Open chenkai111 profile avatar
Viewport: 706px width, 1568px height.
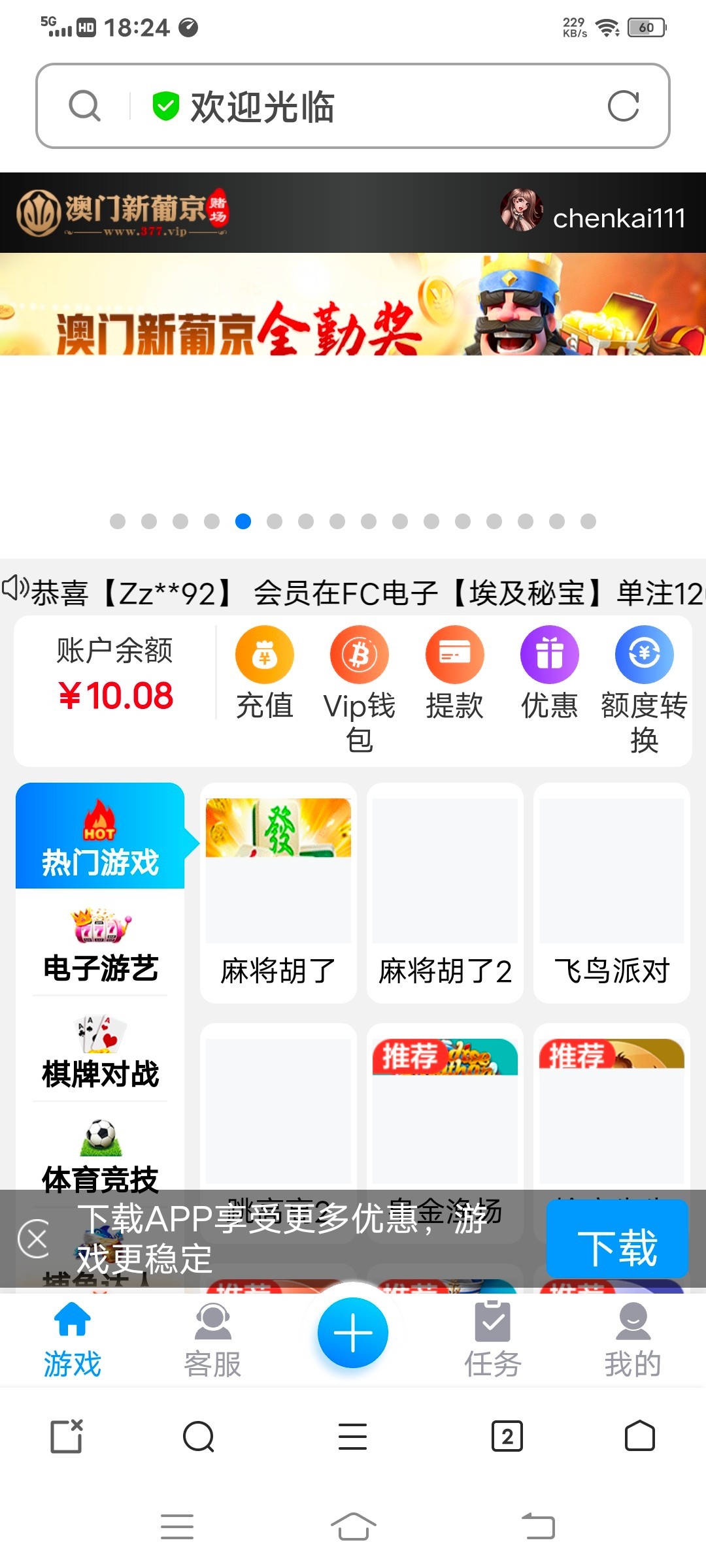[x=521, y=211]
